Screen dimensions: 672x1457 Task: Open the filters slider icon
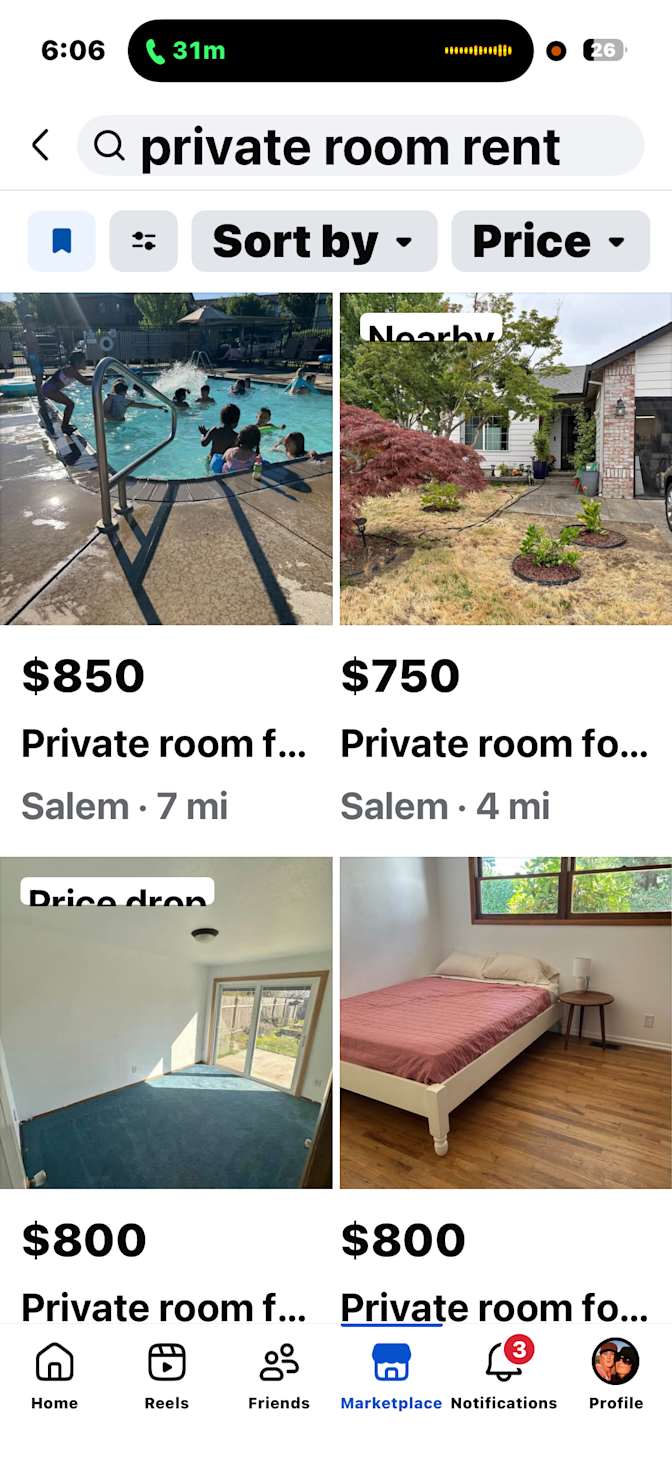pyautogui.click(x=143, y=241)
